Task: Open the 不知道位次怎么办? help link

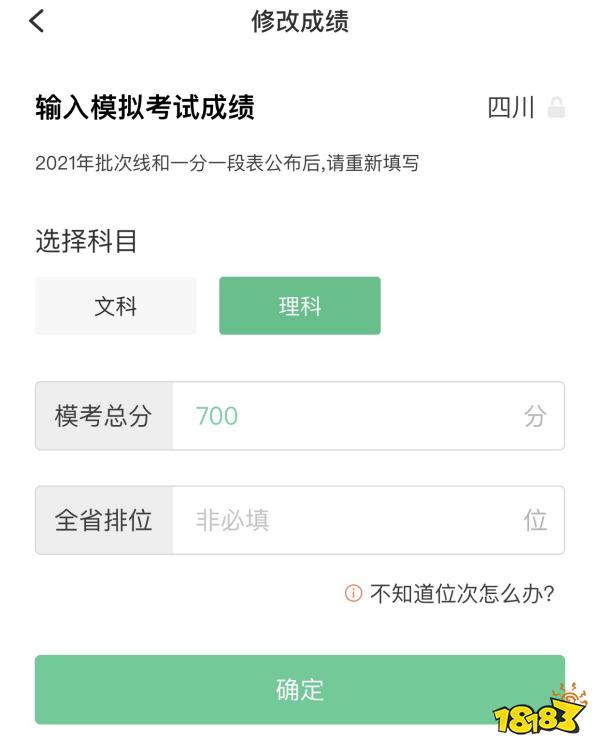Action: pyautogui.click(x=451, y=593)
